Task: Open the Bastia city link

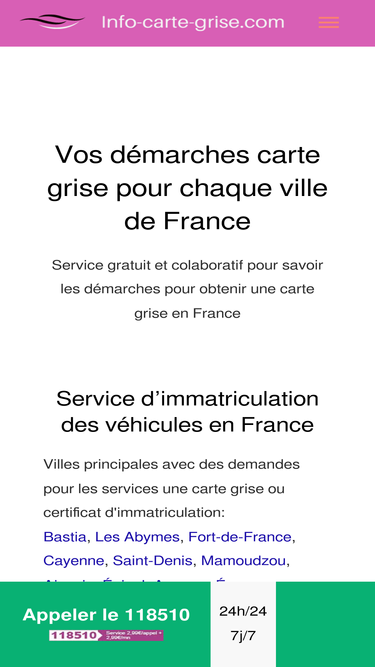Action: (x=65, y=537)
